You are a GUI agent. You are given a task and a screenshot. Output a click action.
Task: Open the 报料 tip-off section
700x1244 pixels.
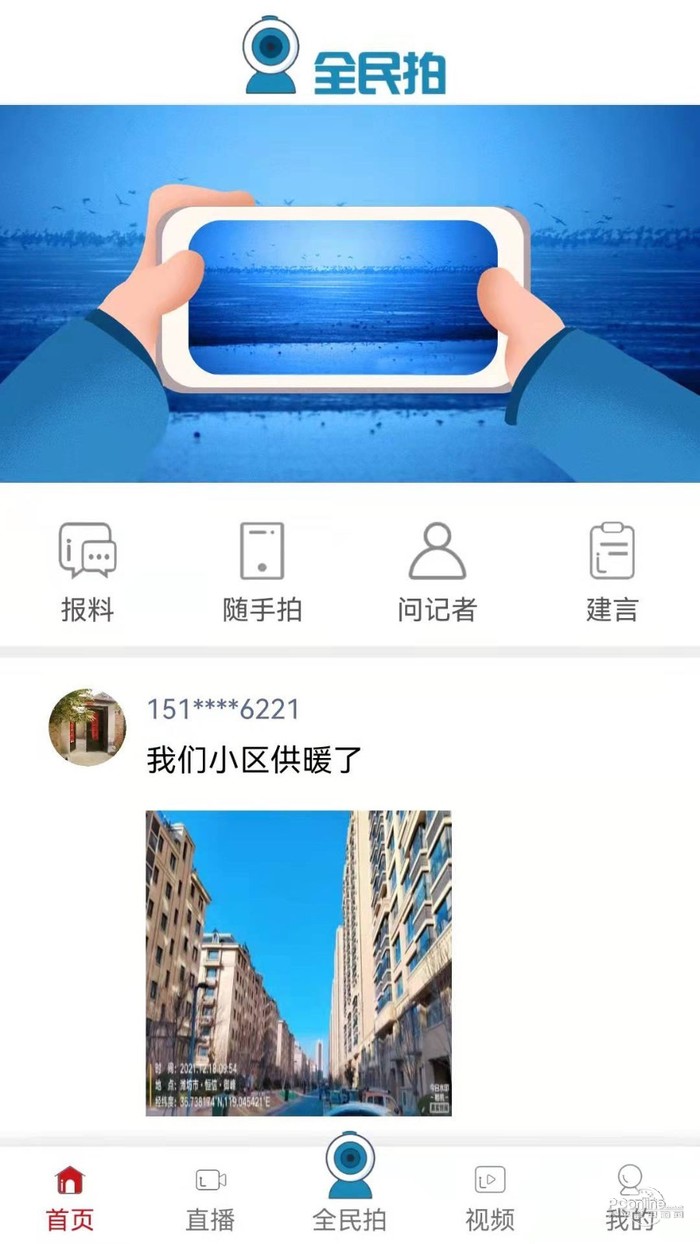click(87, 571)
